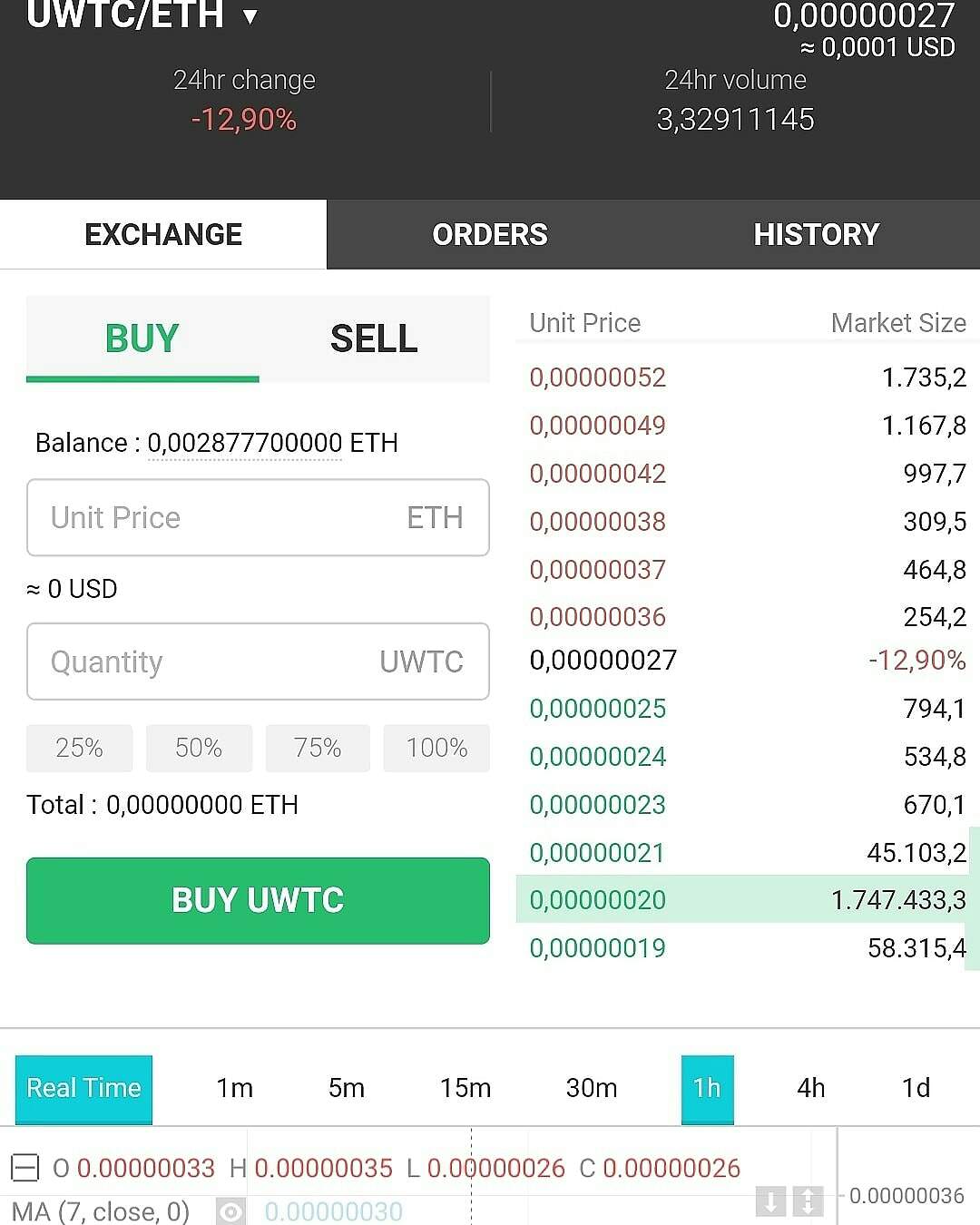Focus the Quantity UWTC field
This screenshot has height=1225, width=980.
[x=258, y=661]
